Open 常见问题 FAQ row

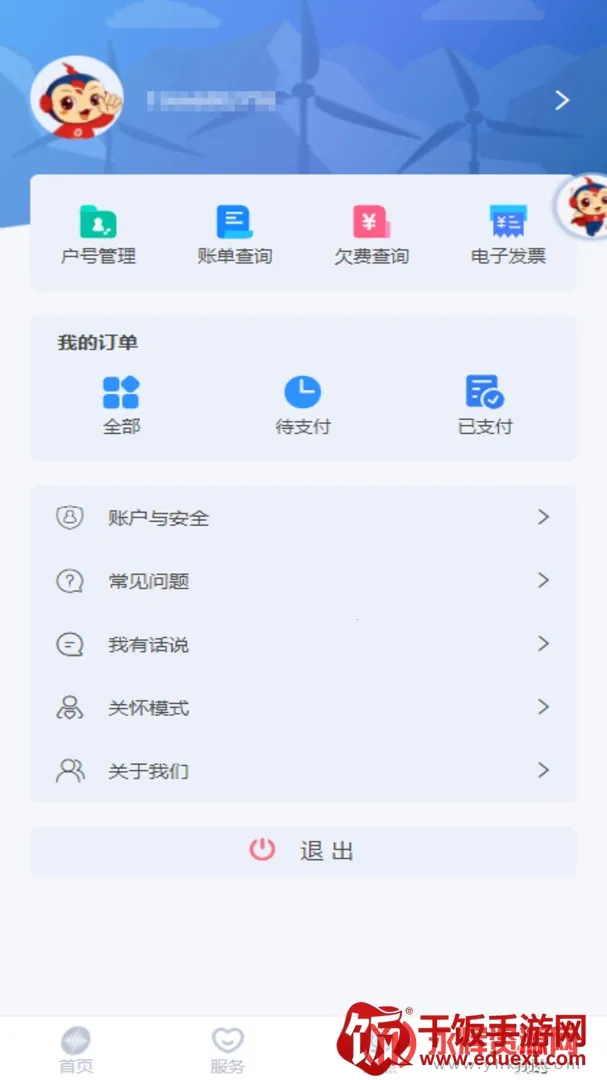point(303,581)
